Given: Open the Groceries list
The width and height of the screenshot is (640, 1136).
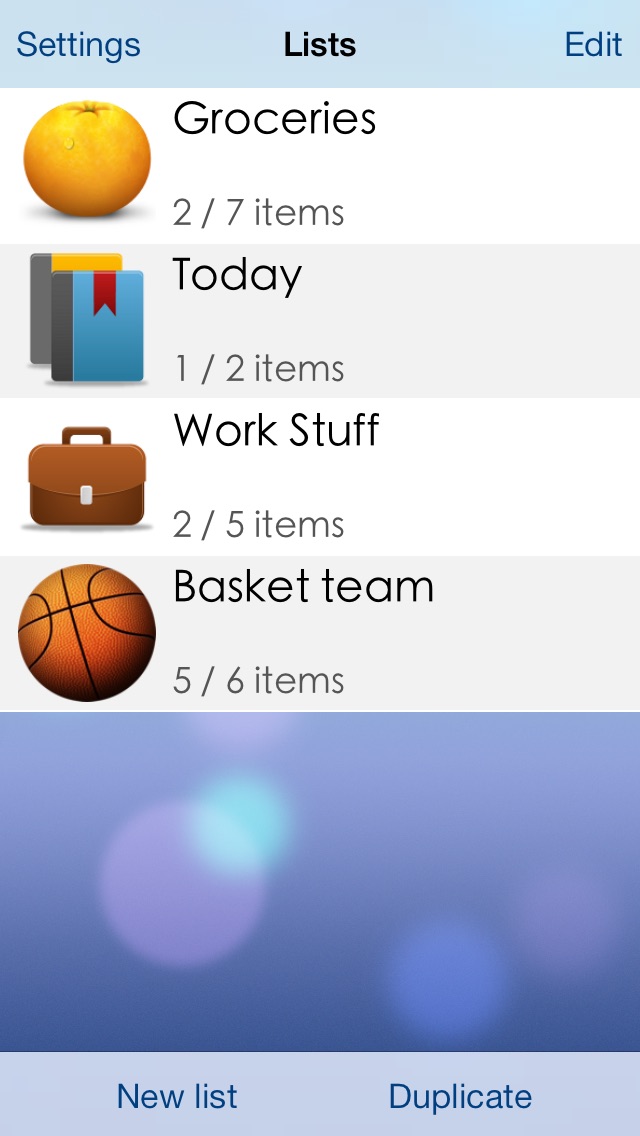Looking at the screenshot, I should (x=320, y=166).
